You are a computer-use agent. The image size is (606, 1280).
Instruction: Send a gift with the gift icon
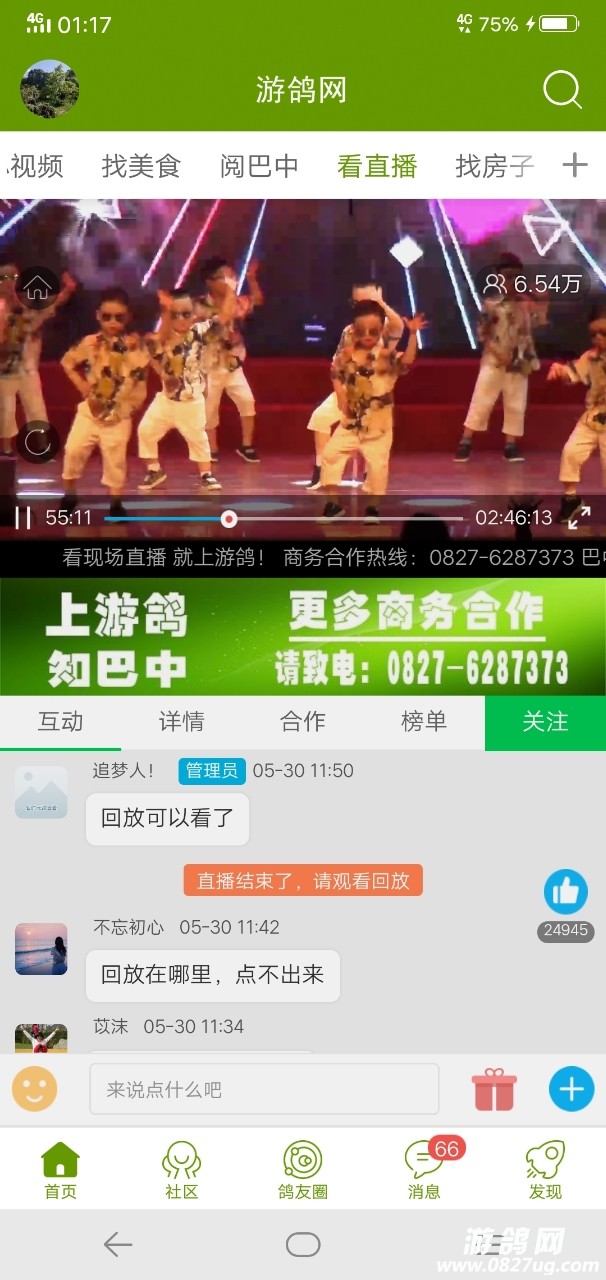pyautogui.click(x=495, y=1089)
